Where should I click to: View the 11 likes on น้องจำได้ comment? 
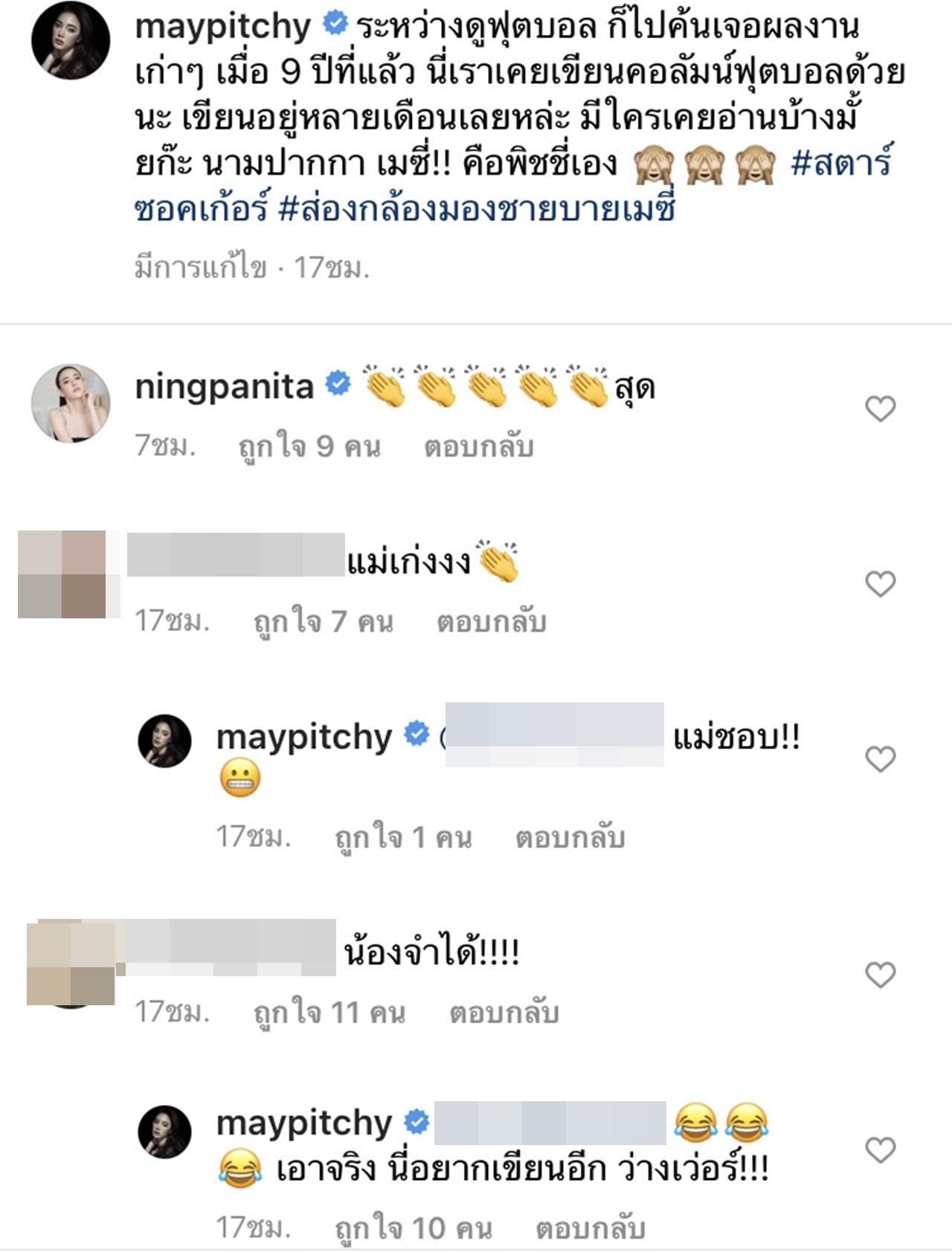(329, 1013)
